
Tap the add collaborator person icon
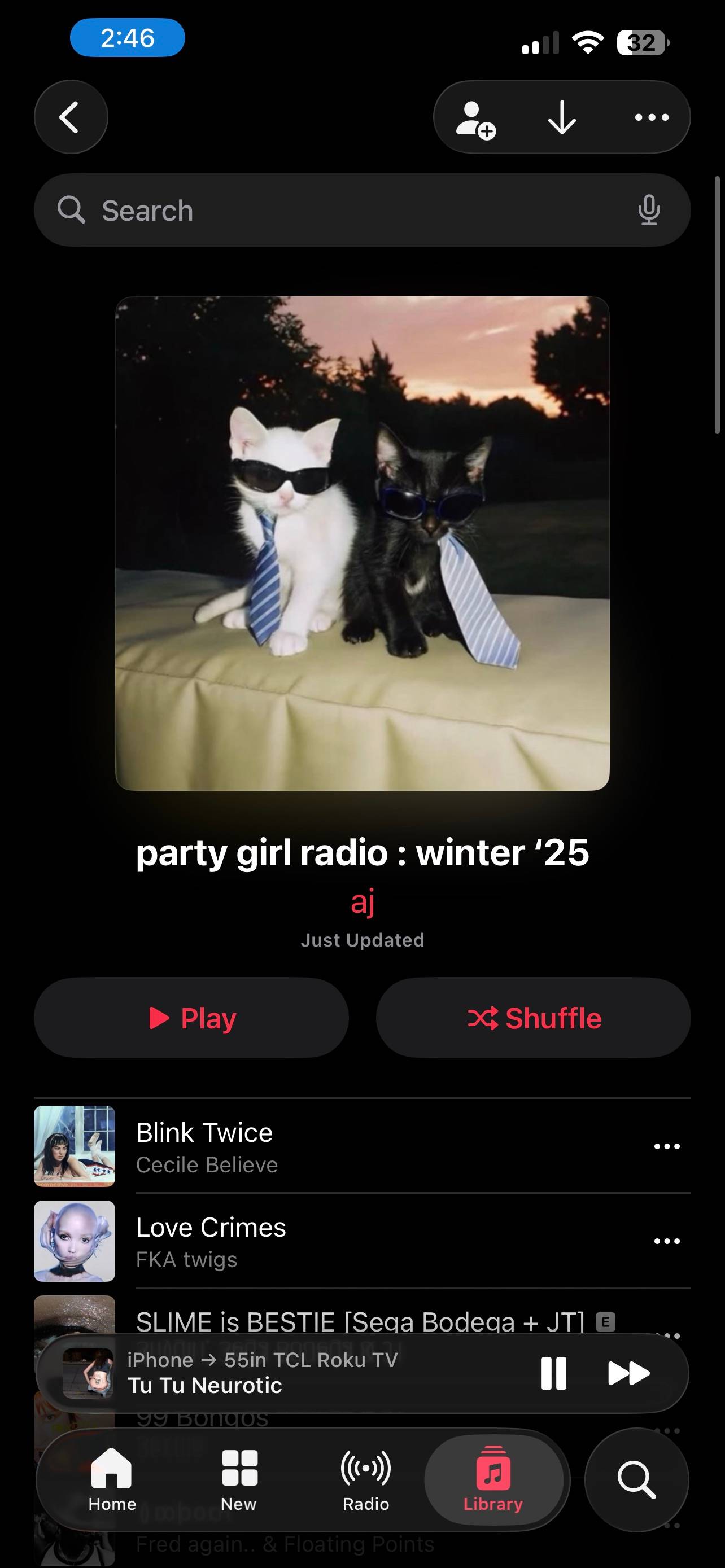tap(475, 120)
